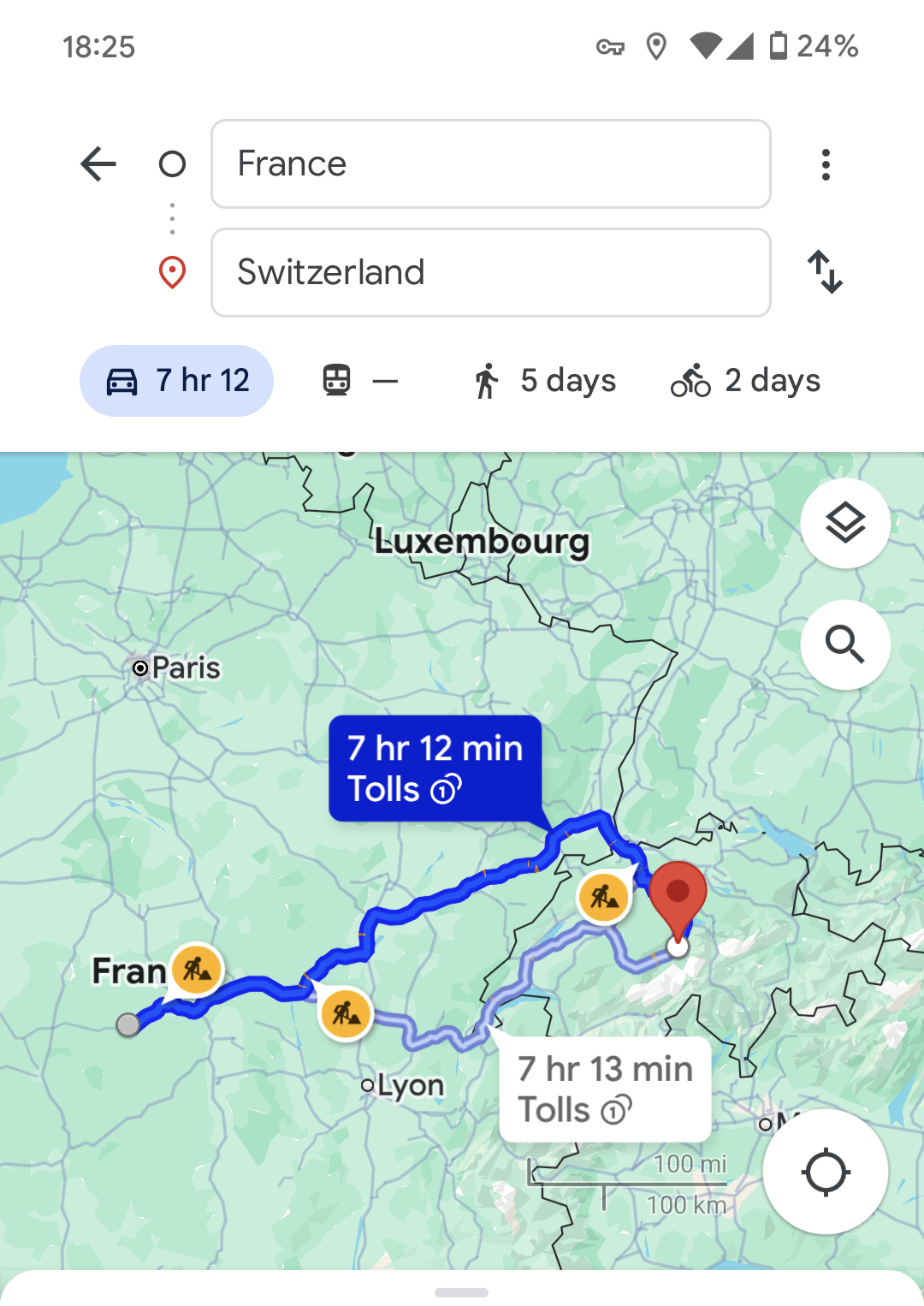Switch to cycling mode 2 days
The image size is (924, 1306).
click(x=746, y=381)
